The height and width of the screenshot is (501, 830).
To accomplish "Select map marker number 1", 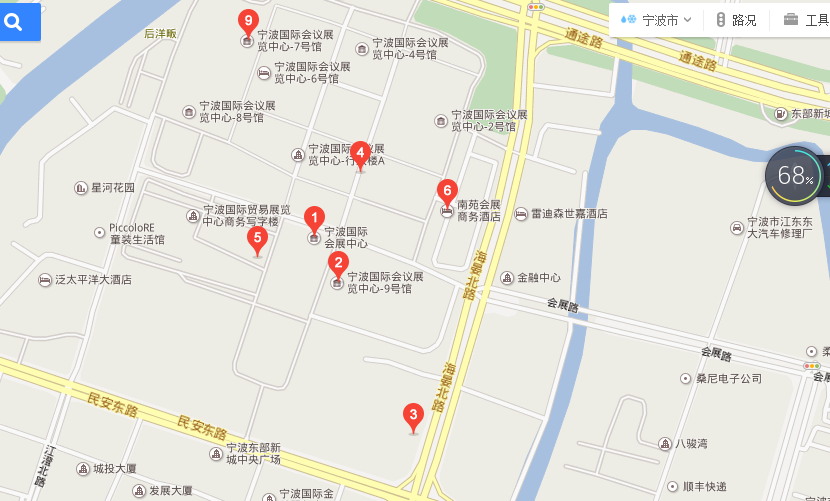I will (313, 217).
